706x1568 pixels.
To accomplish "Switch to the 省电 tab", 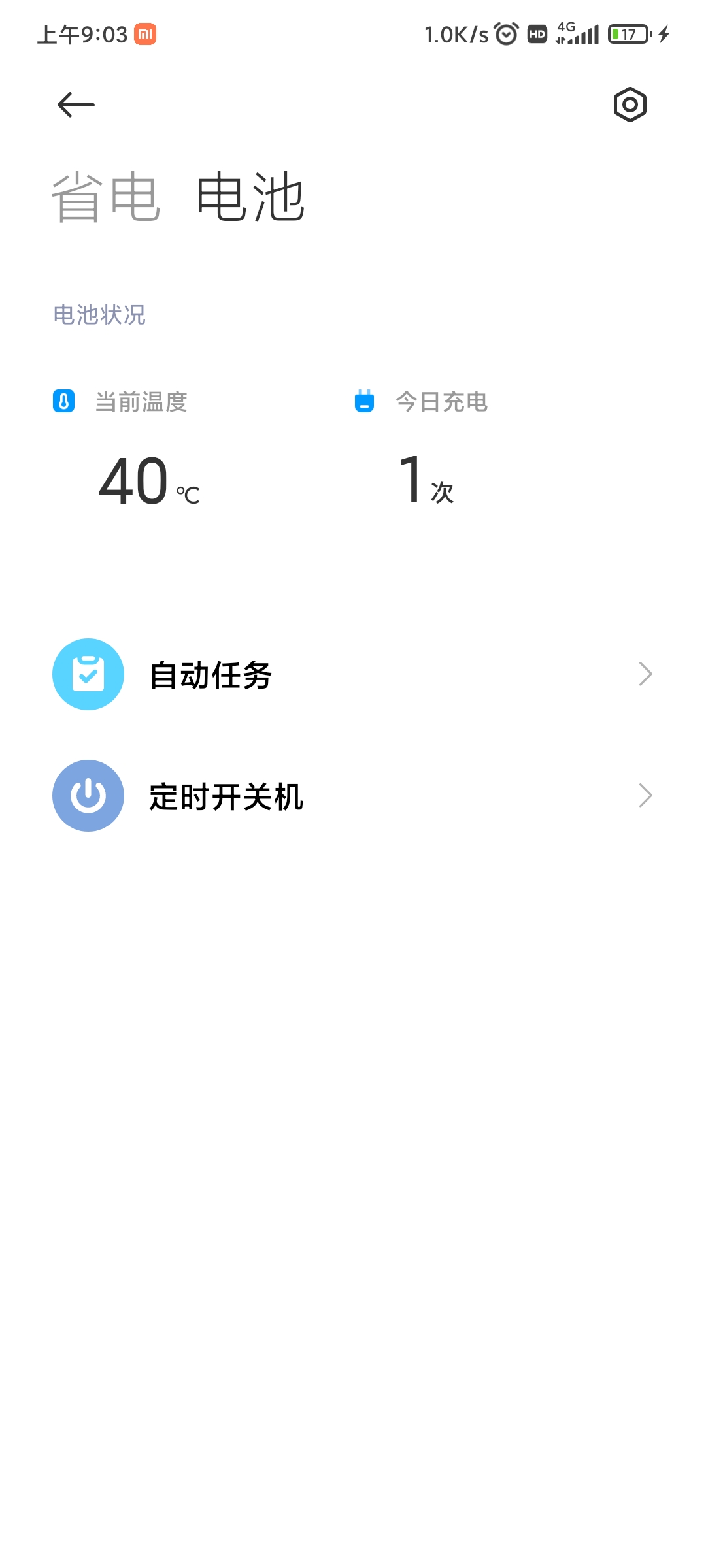I will click(x=106, y=197).
